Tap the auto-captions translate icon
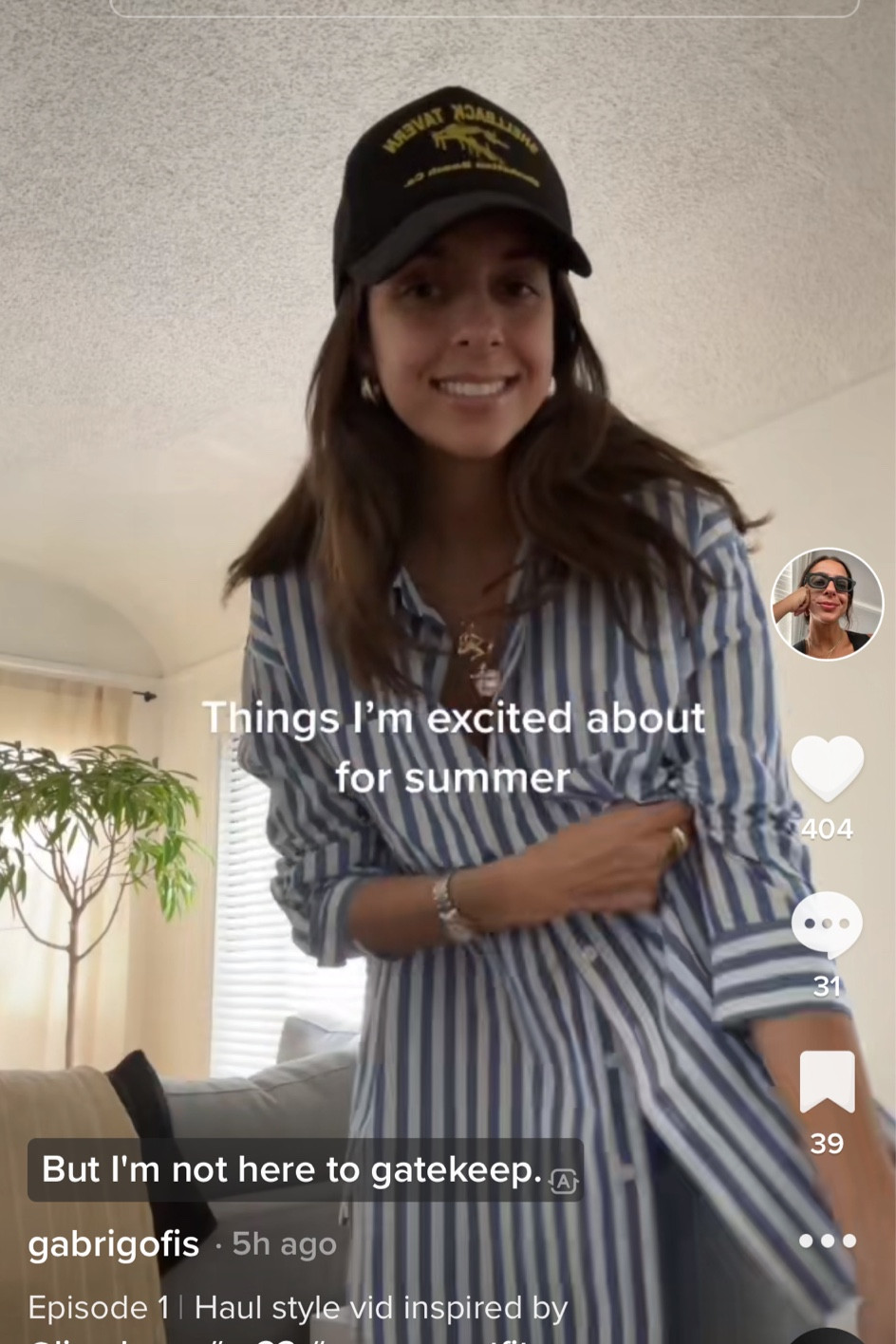 (564, 1180)
